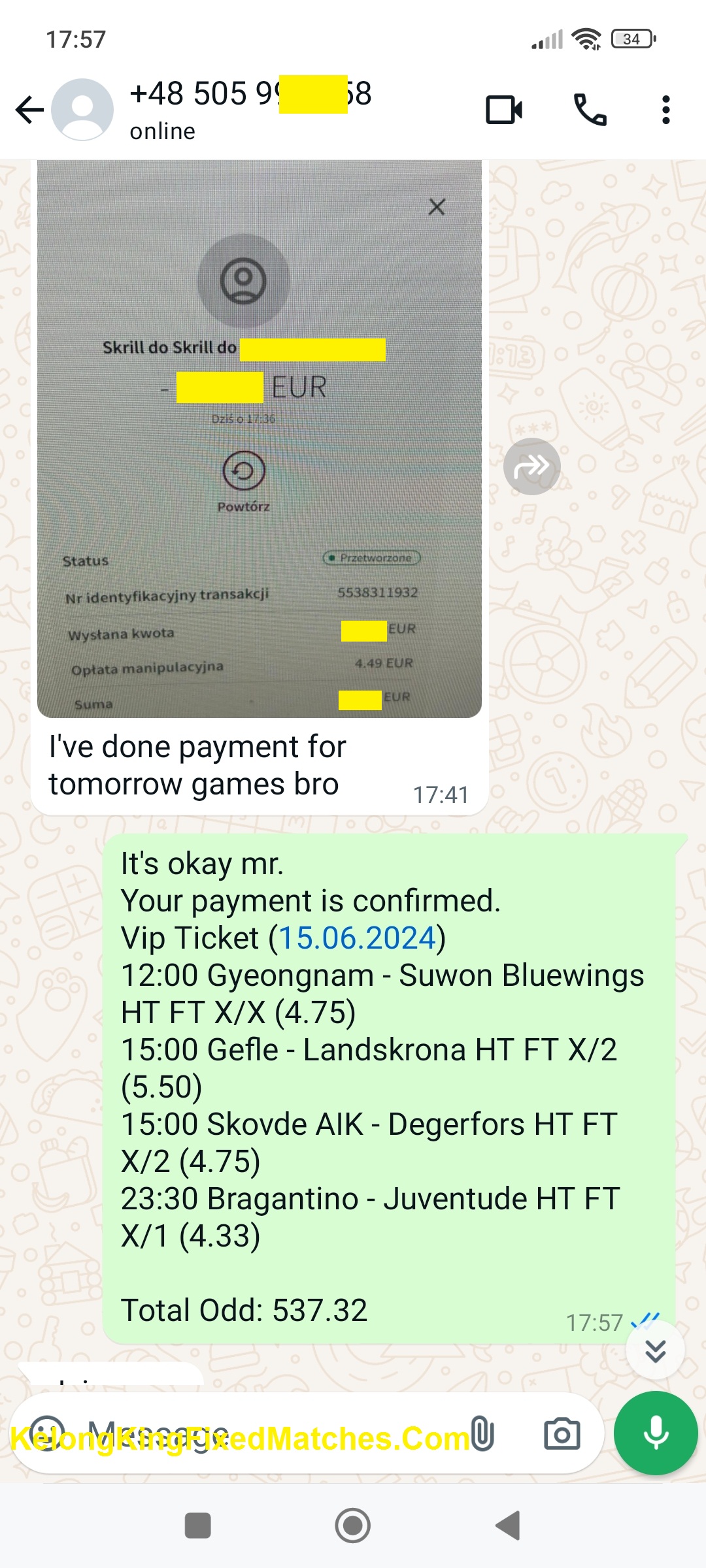Go back to the chats list
706x1568 pixels.
pyautogui.click(x=29, y=110)
